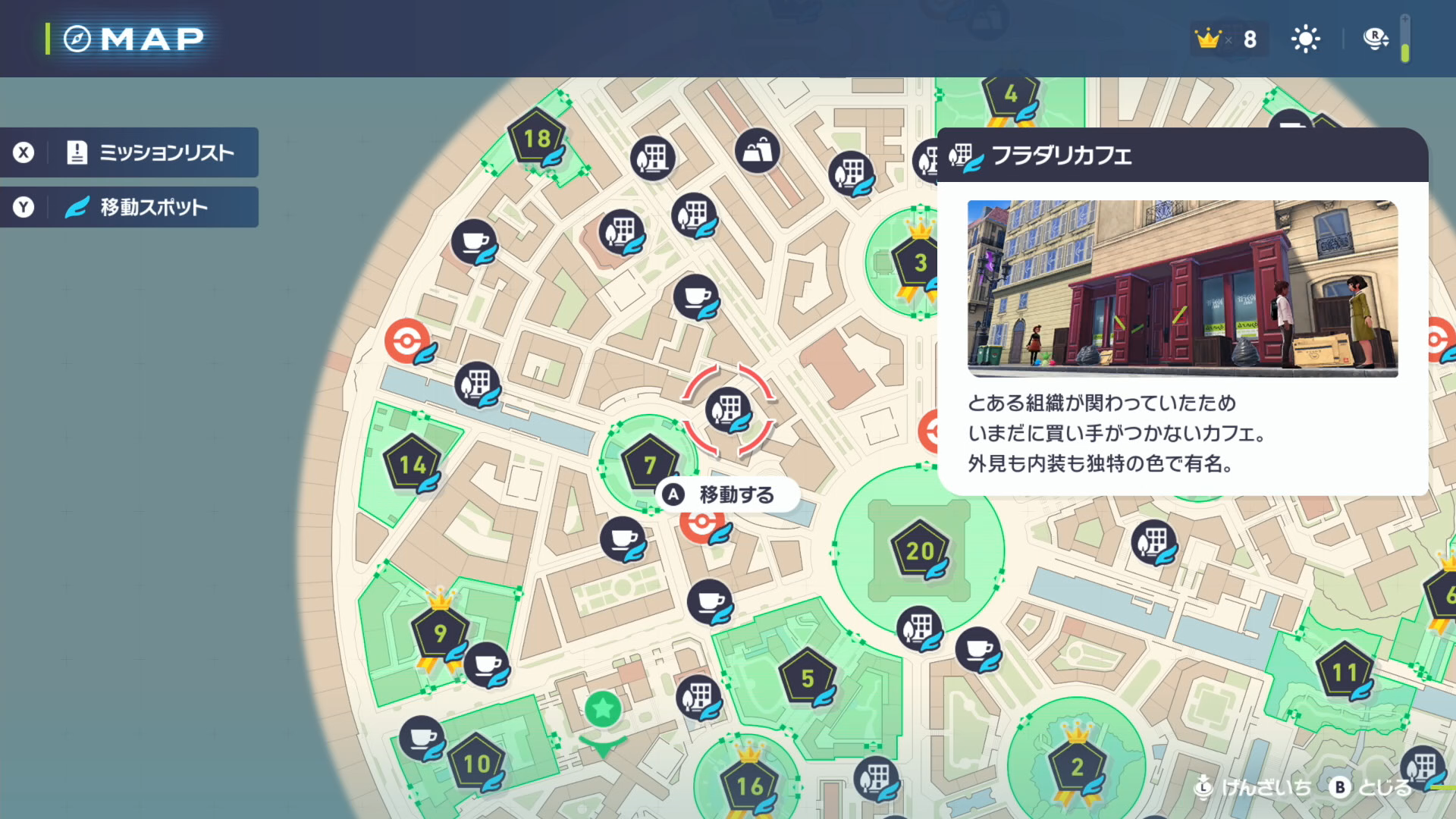Open the ミッションリスト mission list

129,152
